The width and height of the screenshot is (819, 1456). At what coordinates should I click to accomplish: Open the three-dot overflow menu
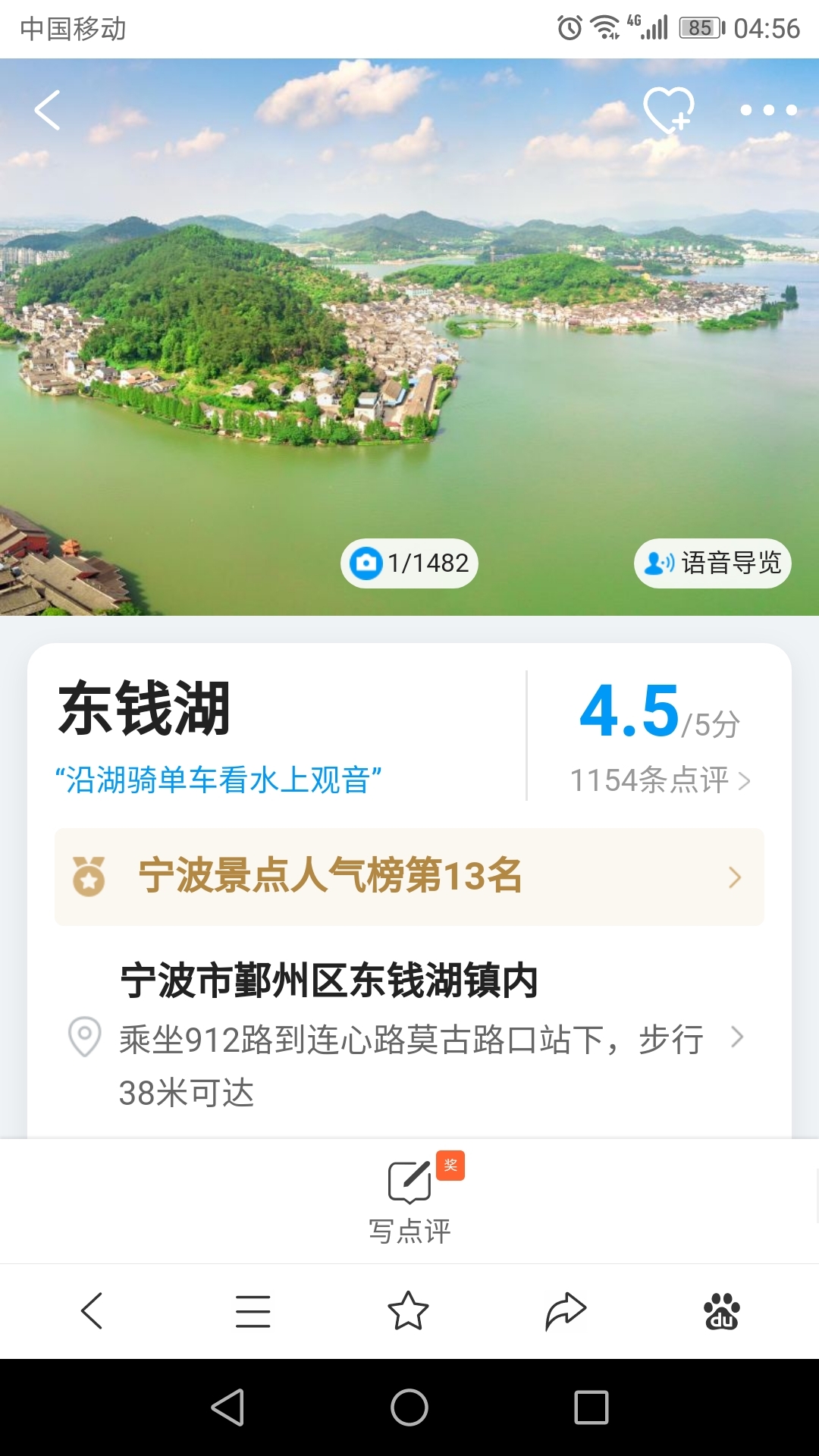[768, 111]
